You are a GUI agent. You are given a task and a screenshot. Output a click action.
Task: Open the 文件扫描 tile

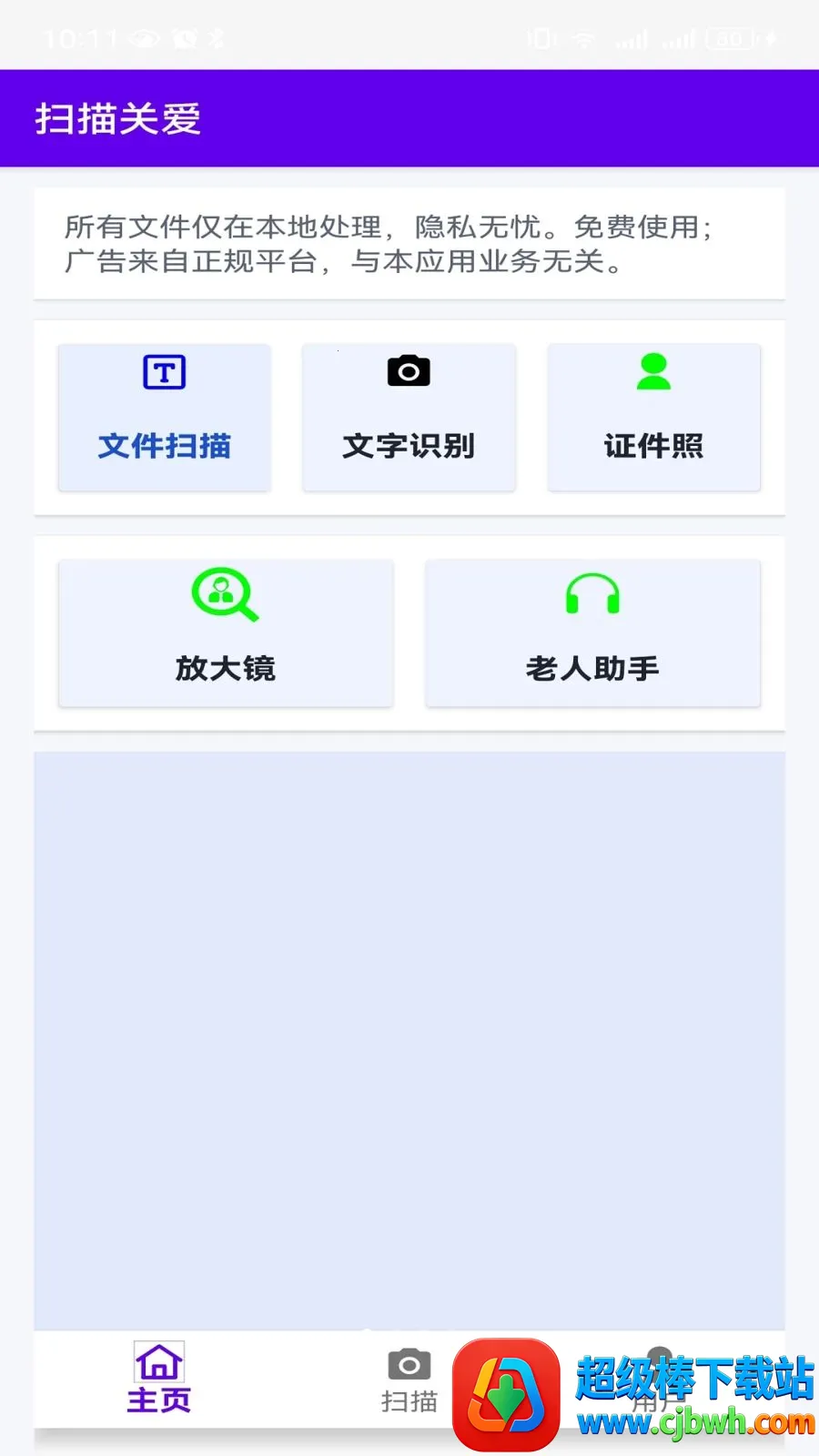point(165,418)
